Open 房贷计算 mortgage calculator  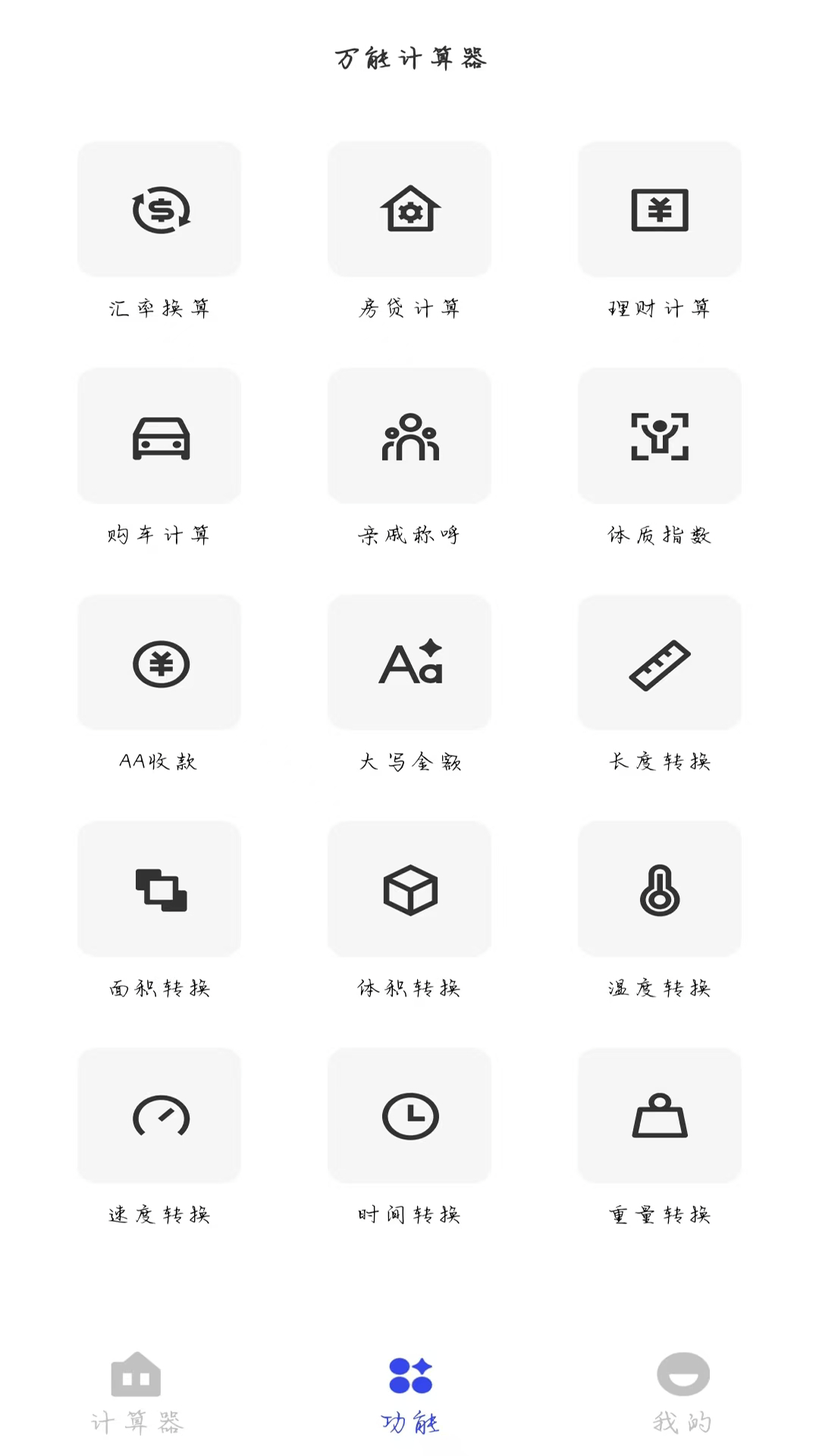click(x=409, y=209)
